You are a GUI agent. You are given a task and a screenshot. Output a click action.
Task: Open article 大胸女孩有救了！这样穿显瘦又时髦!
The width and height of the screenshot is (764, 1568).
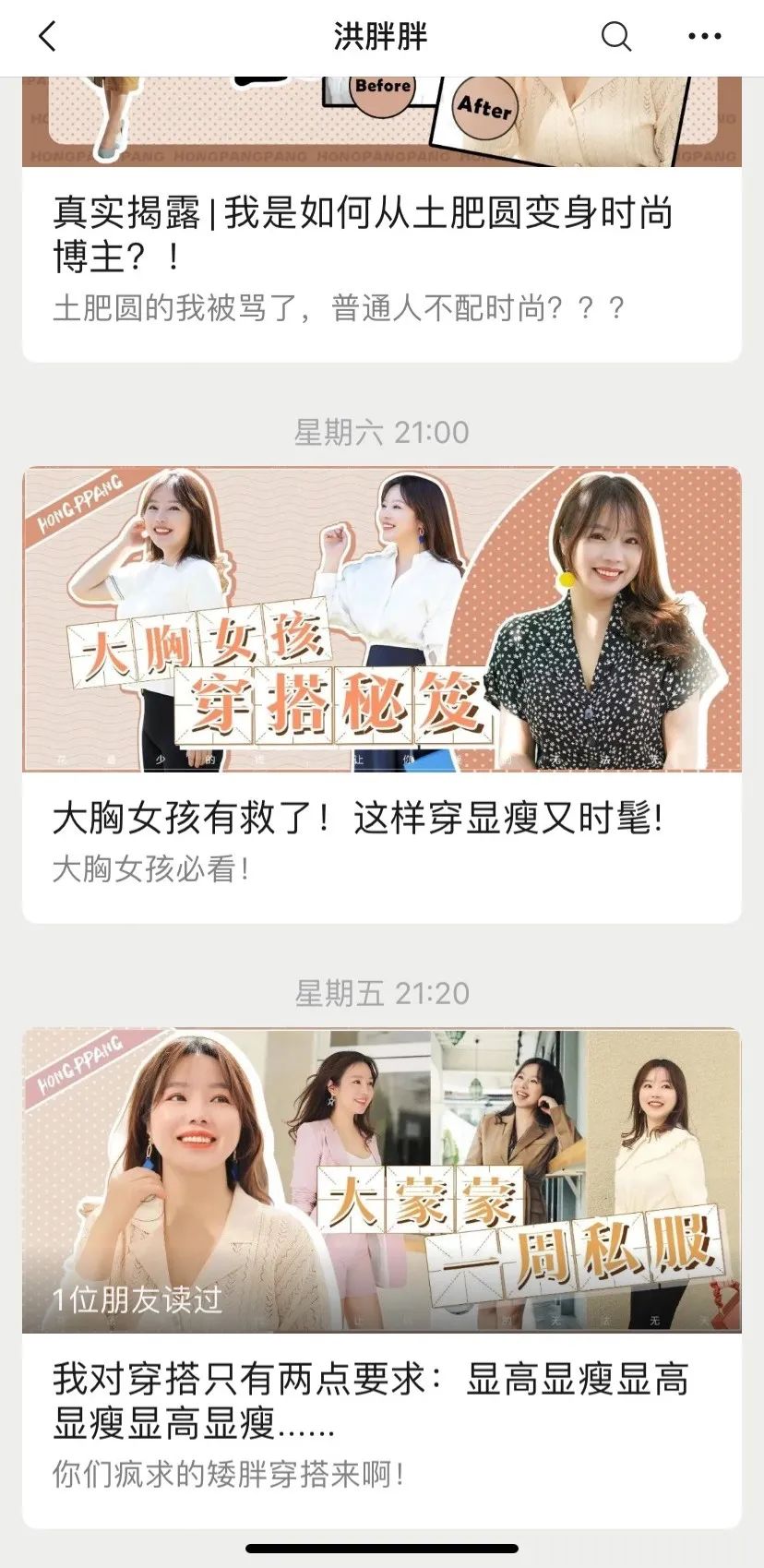364,816
